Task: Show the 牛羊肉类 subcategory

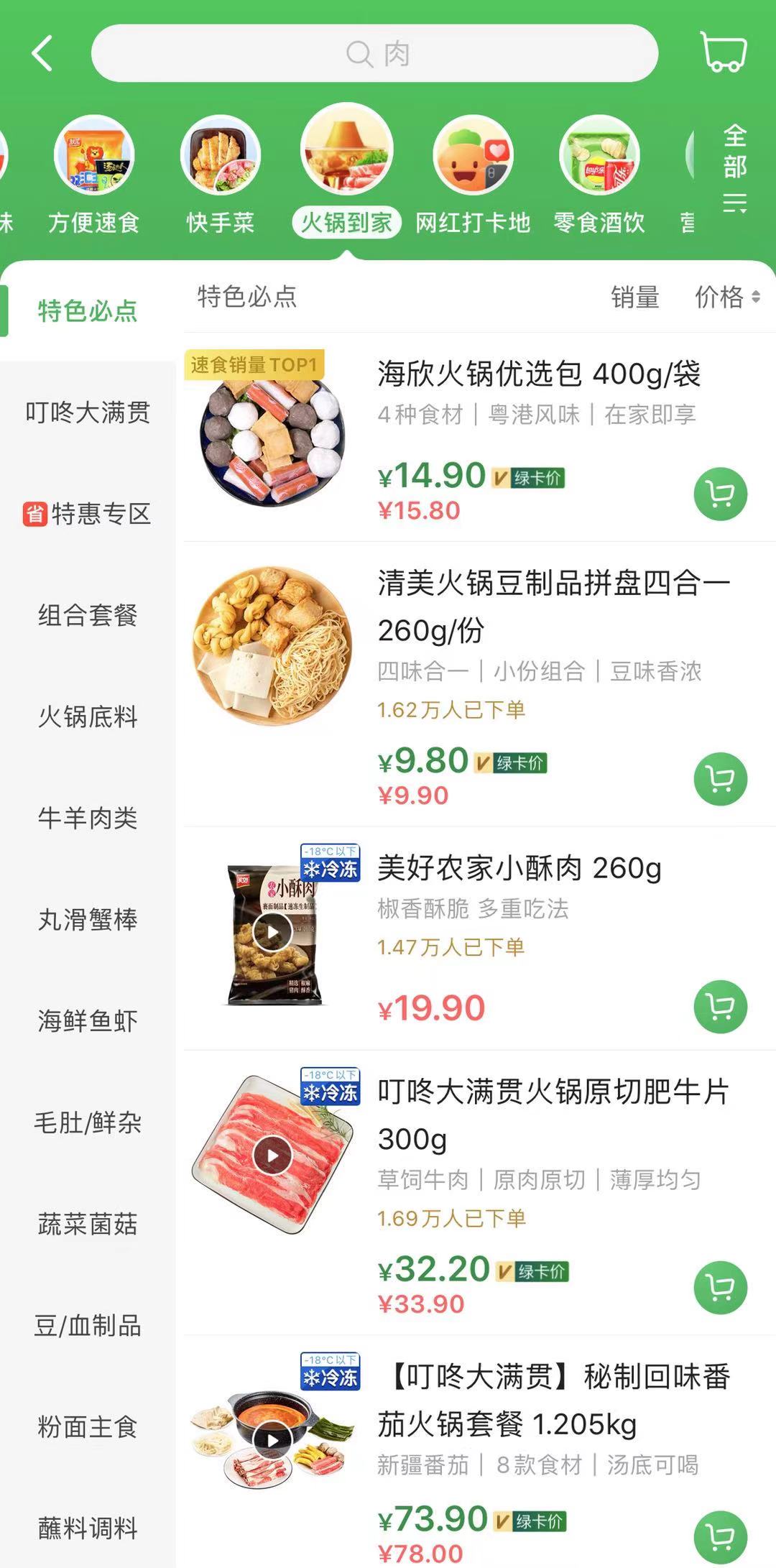Action: [x=88, y=818]
